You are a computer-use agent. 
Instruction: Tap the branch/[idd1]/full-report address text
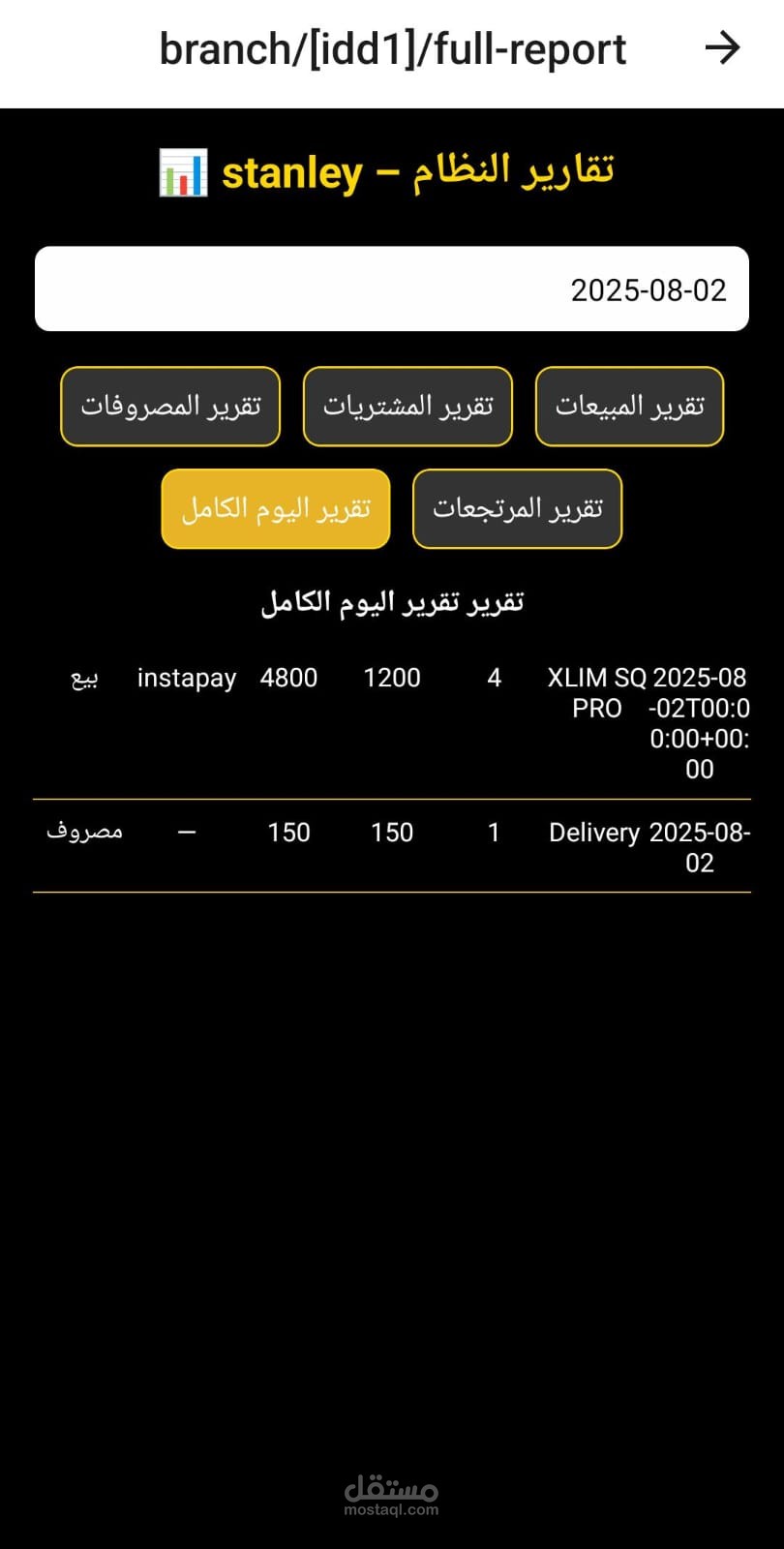coord(392,48)
